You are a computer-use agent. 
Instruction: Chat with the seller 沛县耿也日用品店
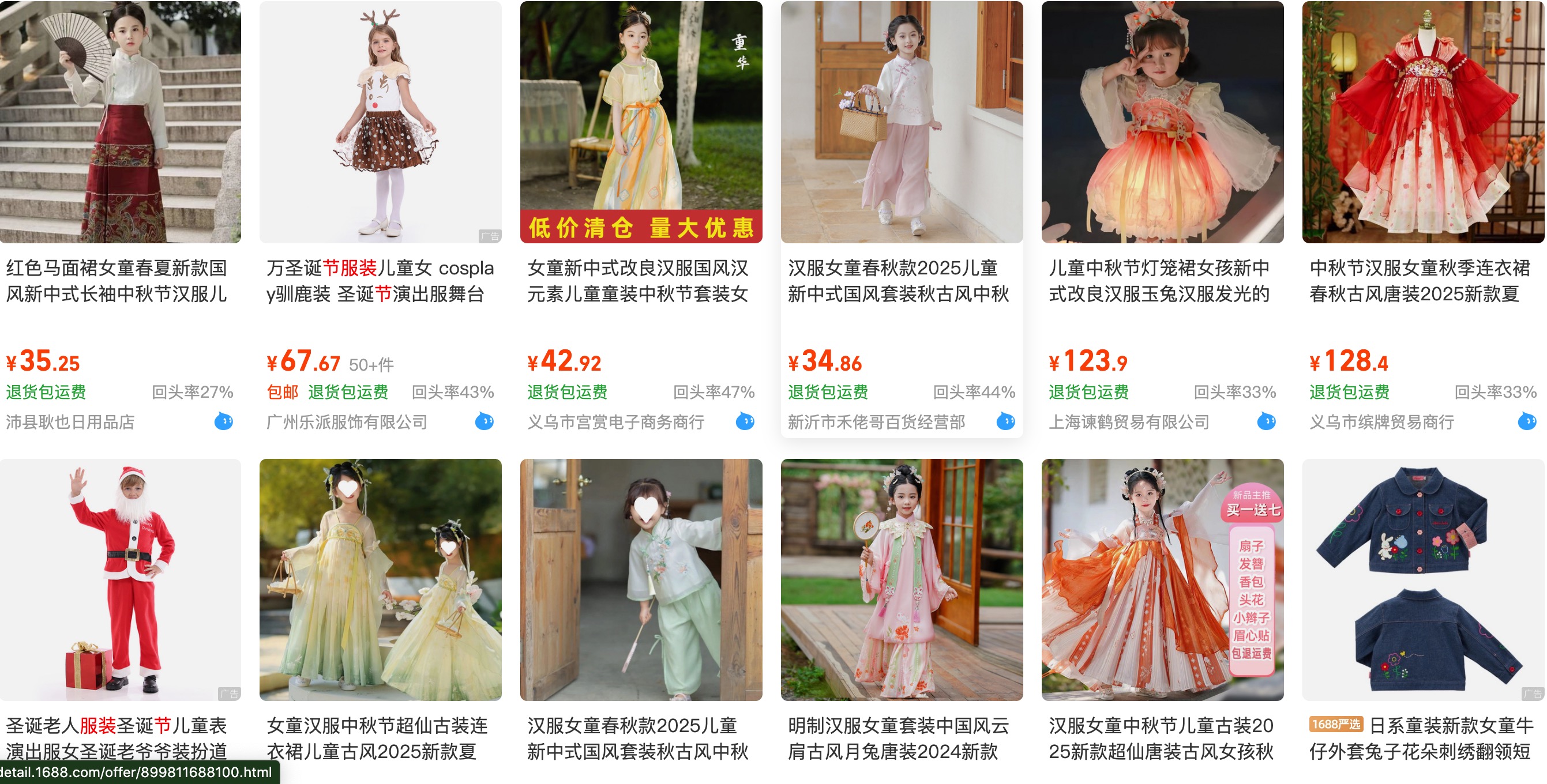[x=223, y=421]
